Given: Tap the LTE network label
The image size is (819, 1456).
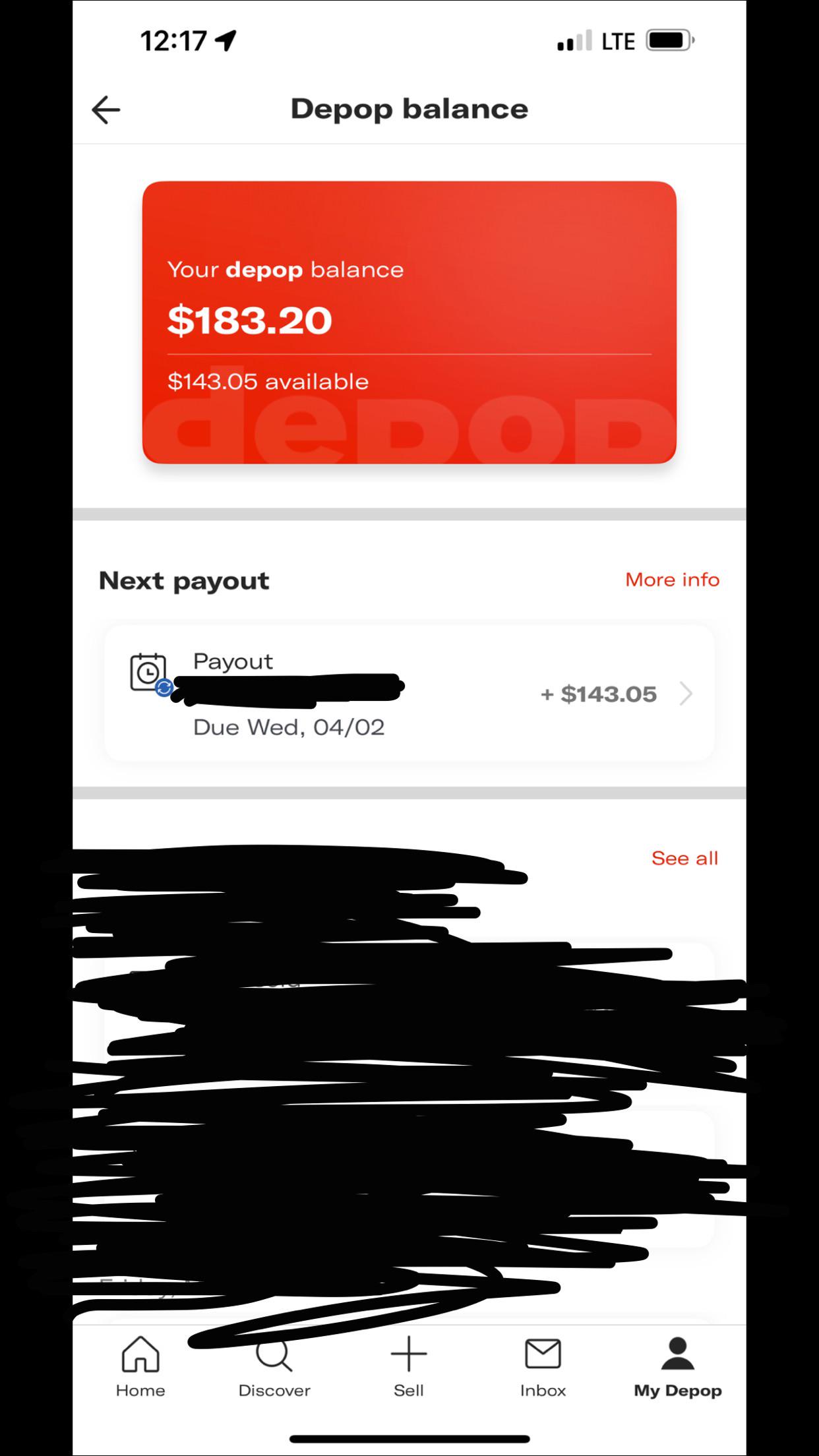Looking at the screenshot, I should point(617,40).
